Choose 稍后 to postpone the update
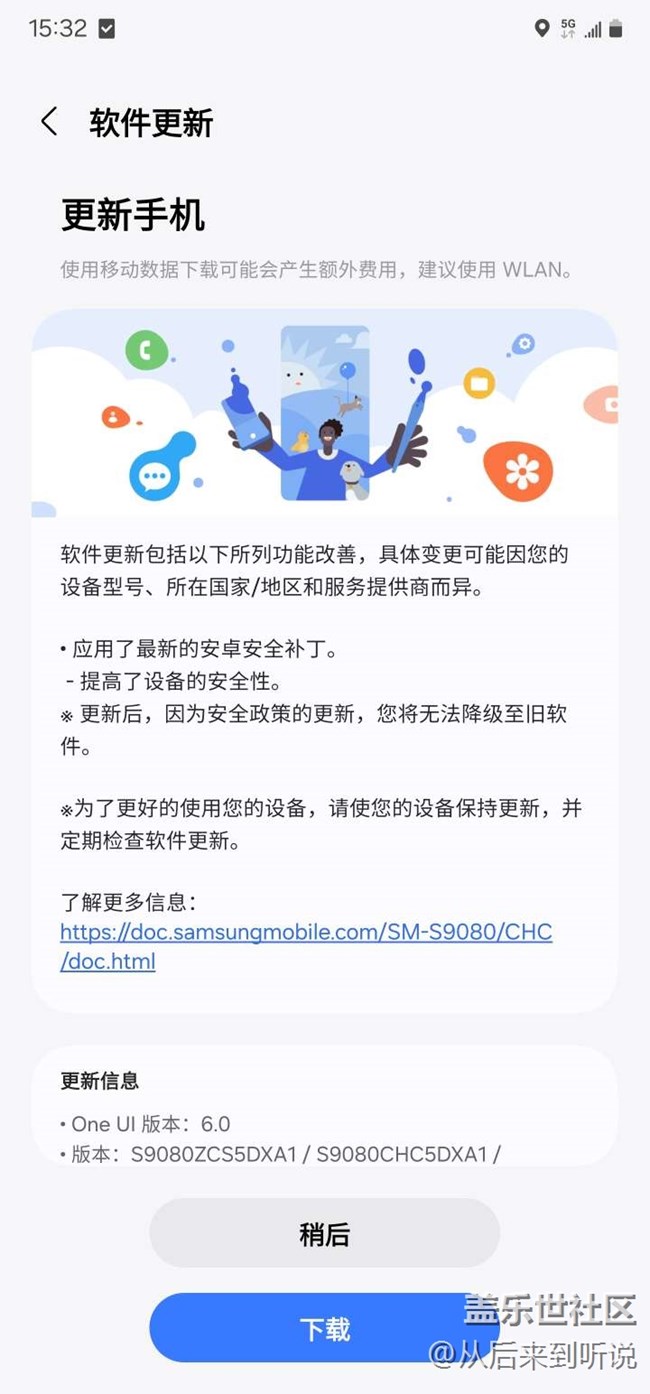The height and width of the screenshot is (1394, 650). click(x=324, y=1234)
